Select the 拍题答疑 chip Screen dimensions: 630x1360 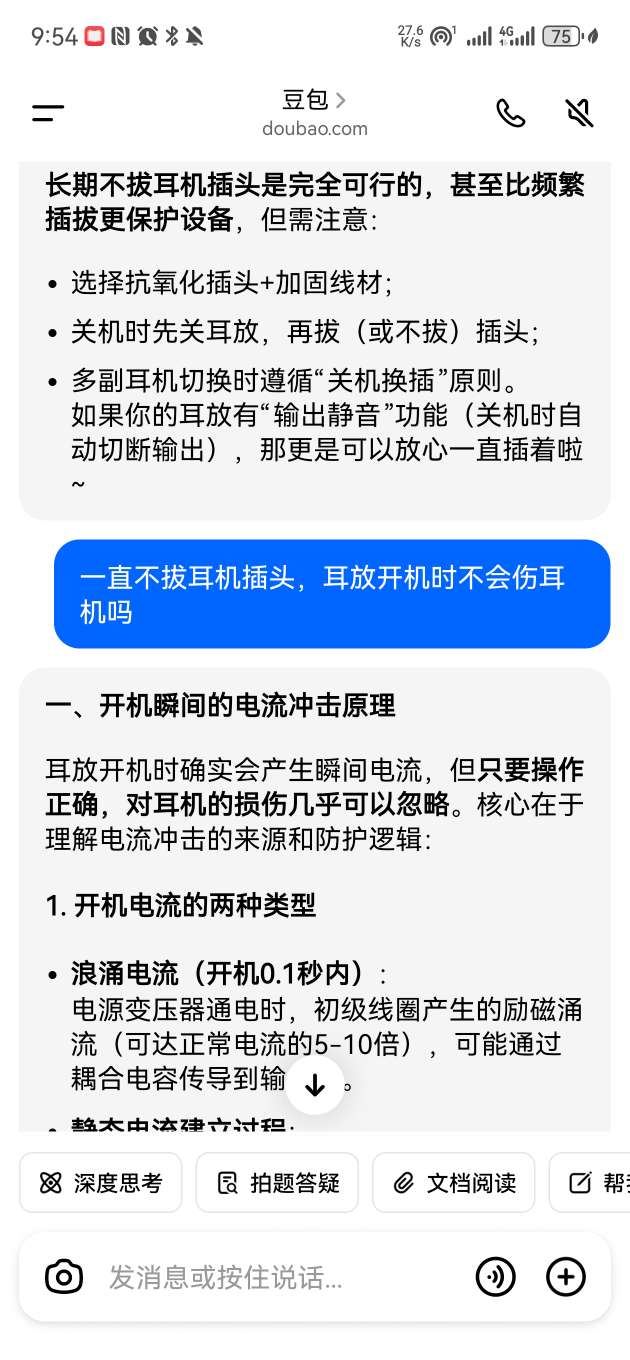pyautogui.click(x=277, y=1183)
